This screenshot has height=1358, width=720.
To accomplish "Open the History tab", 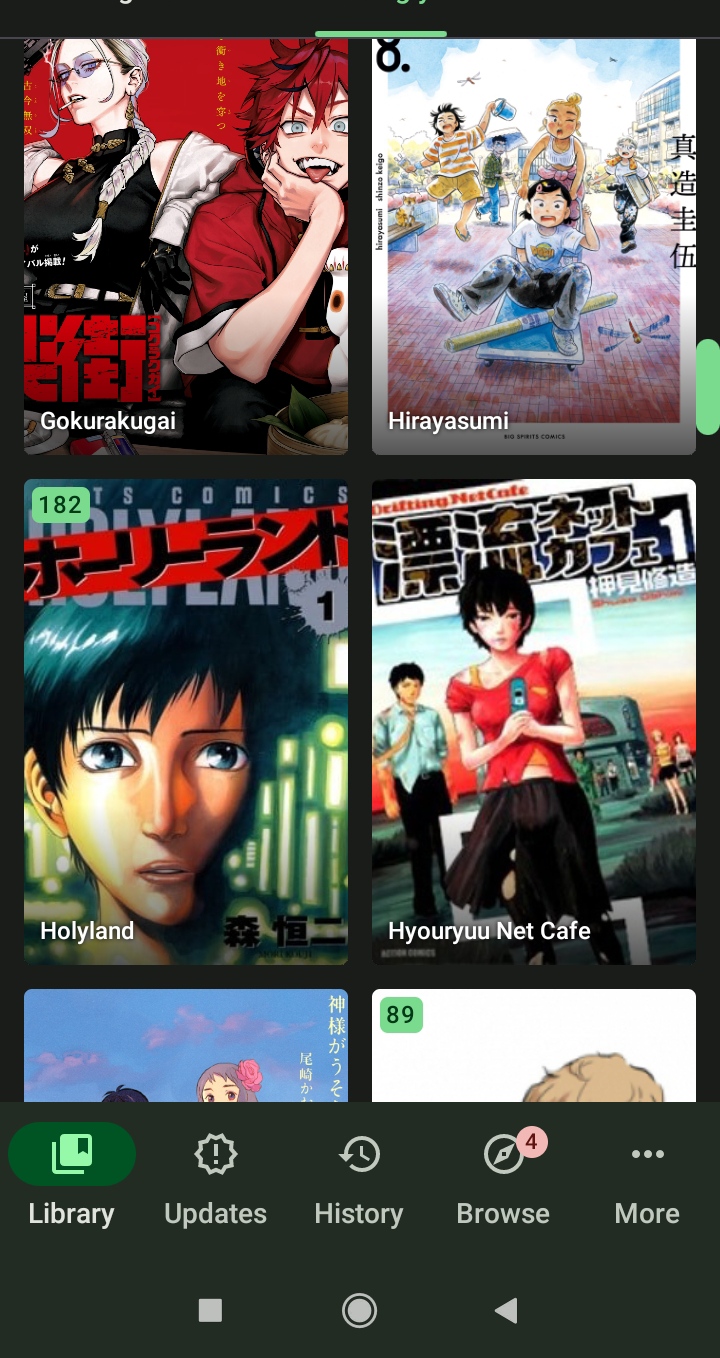I will [x=359, y=1176].
